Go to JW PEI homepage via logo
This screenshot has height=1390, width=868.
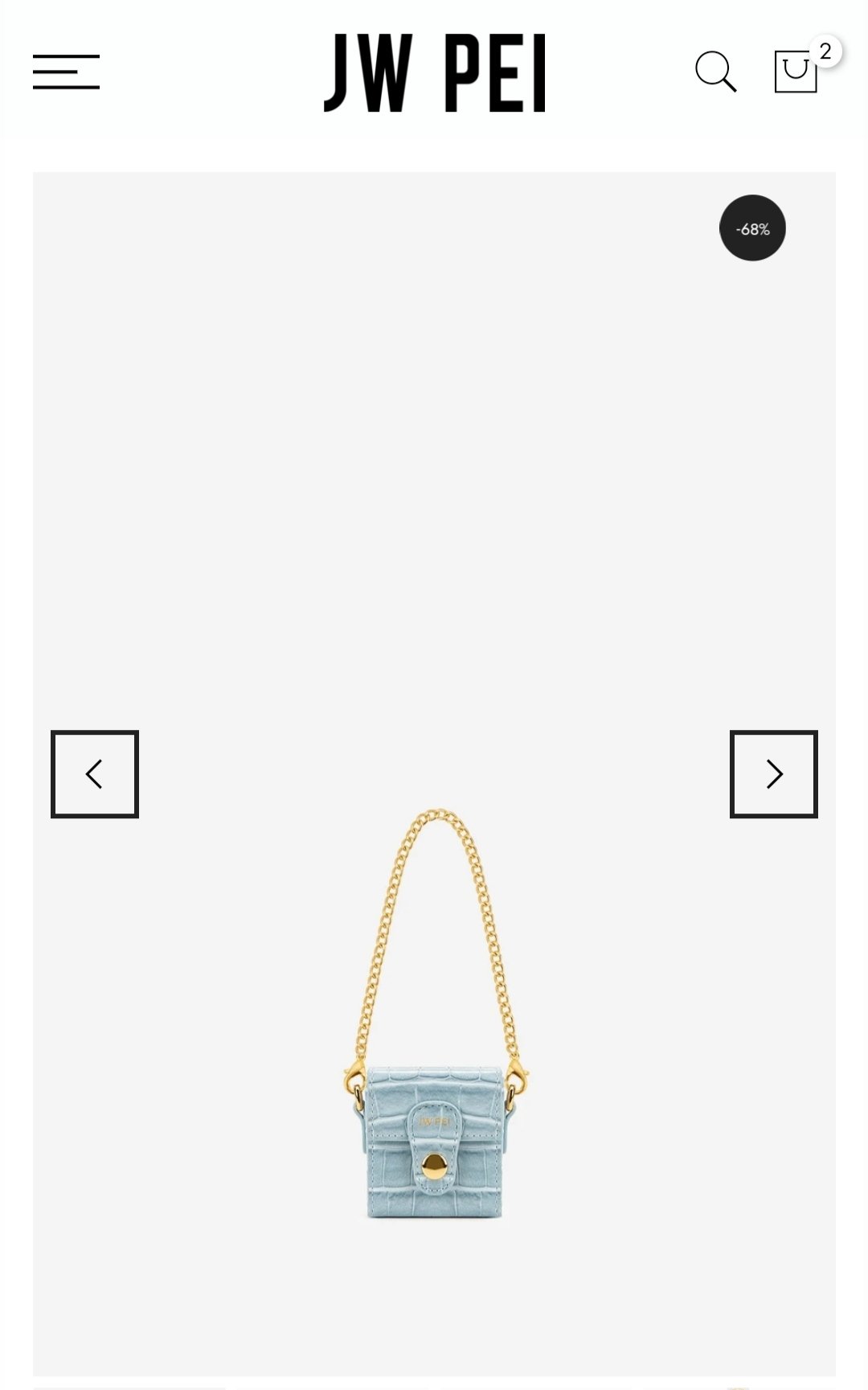pos(435,72)
